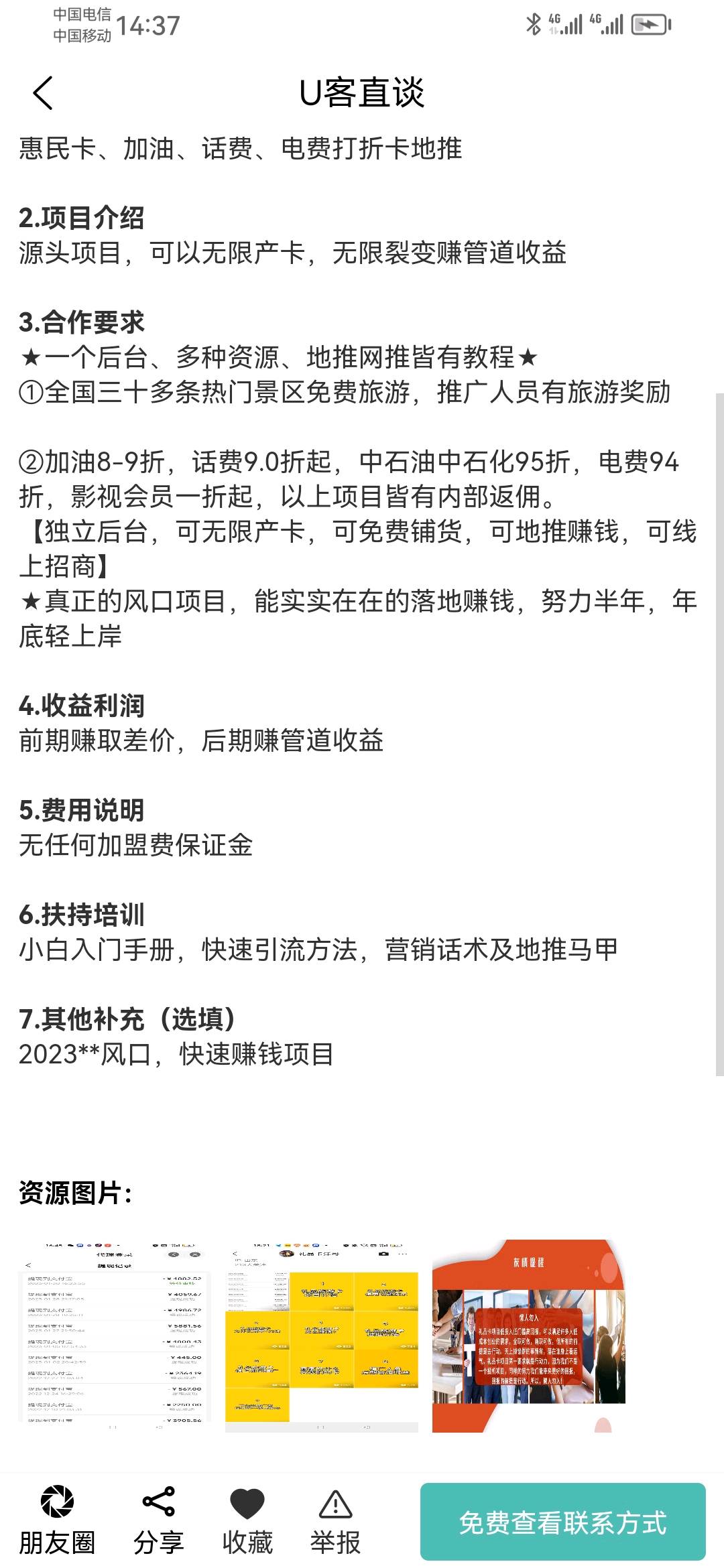Viewport: 724px width, 1568px height.
Task: Open the withdrawal records resource image
Action: (115, 1335)
